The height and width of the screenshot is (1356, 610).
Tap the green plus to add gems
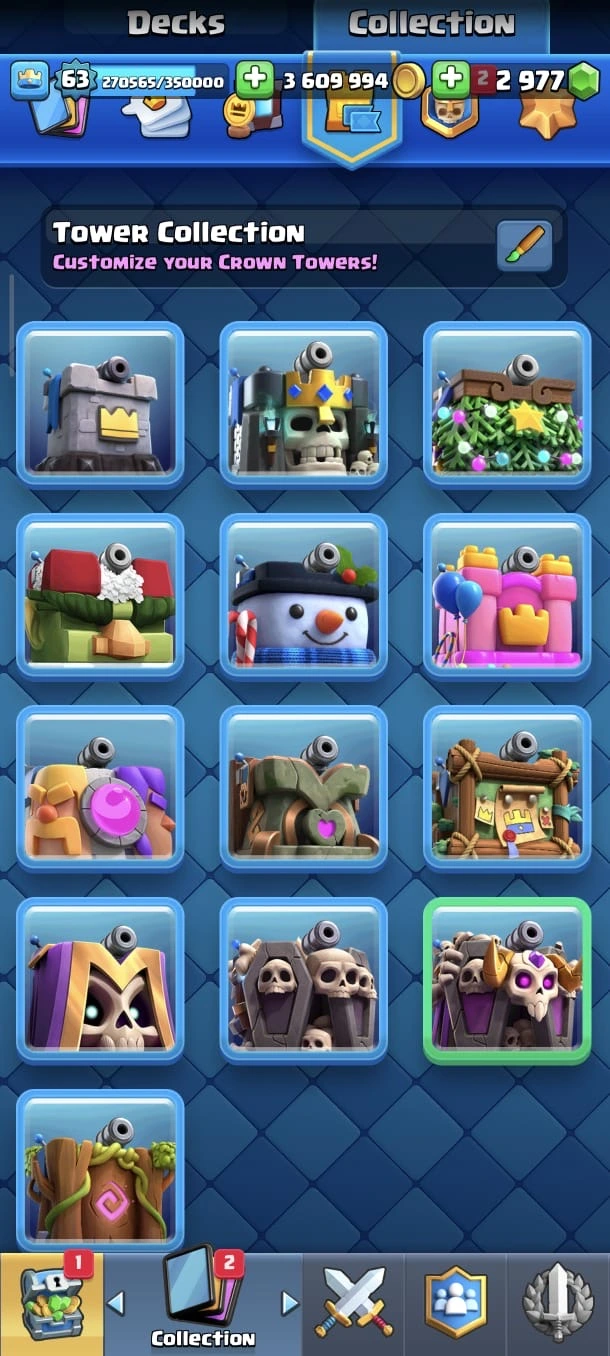(451, 79)
